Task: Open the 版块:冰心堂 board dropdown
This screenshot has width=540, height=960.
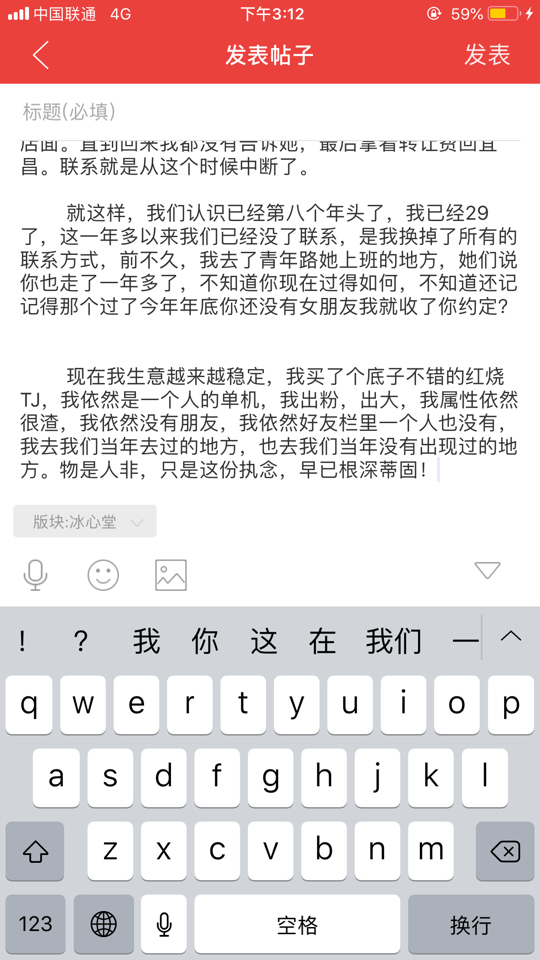Action: click(84, 522)
